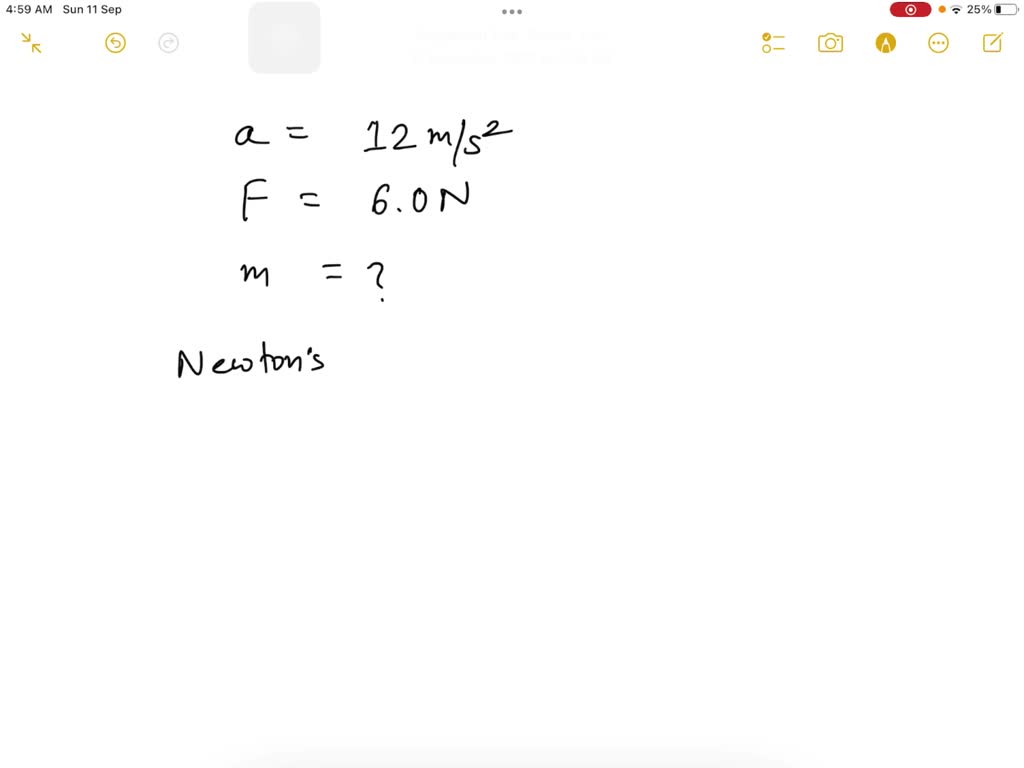Toggle the markup pen tool
The image size is (1024, 768).
pos(885,43)
